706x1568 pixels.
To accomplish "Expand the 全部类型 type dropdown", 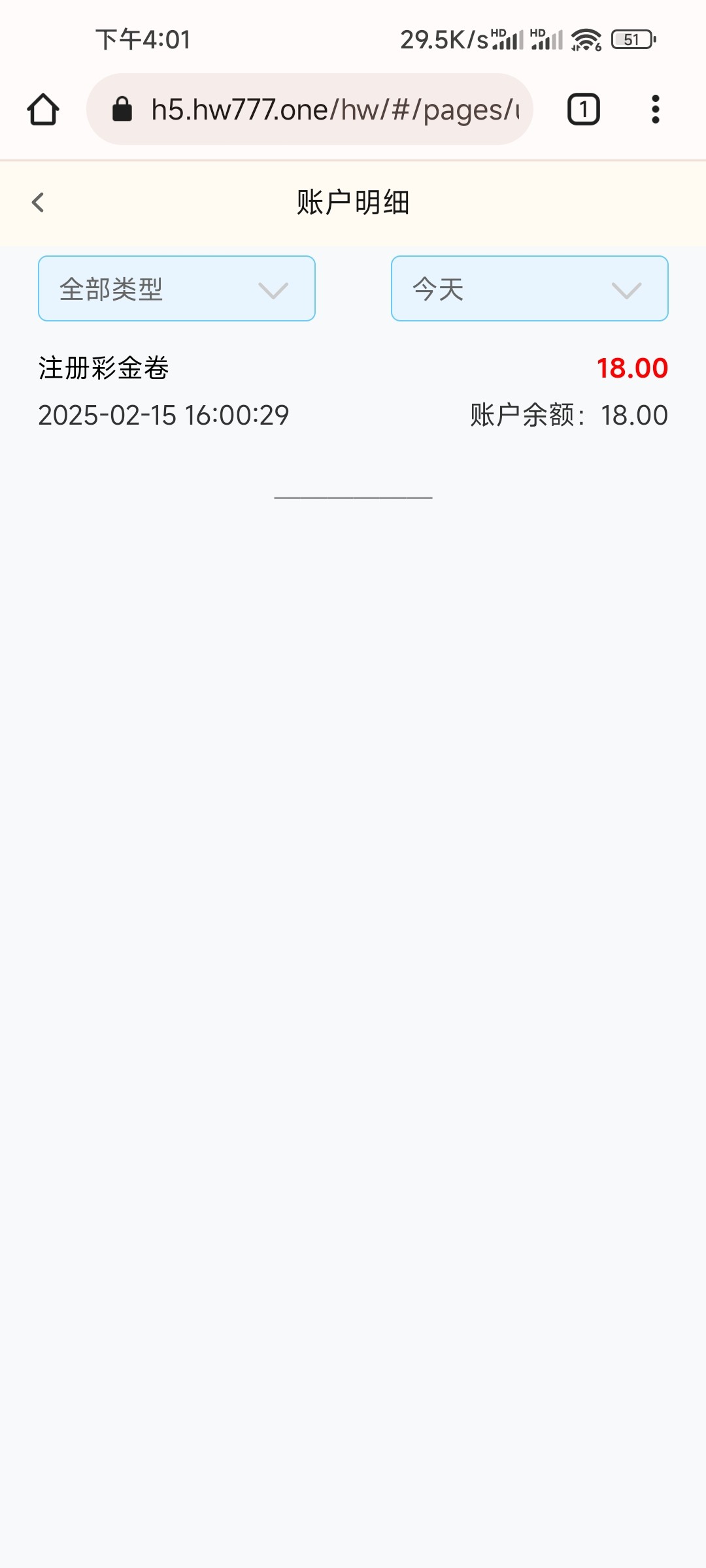I will (176, 289).
